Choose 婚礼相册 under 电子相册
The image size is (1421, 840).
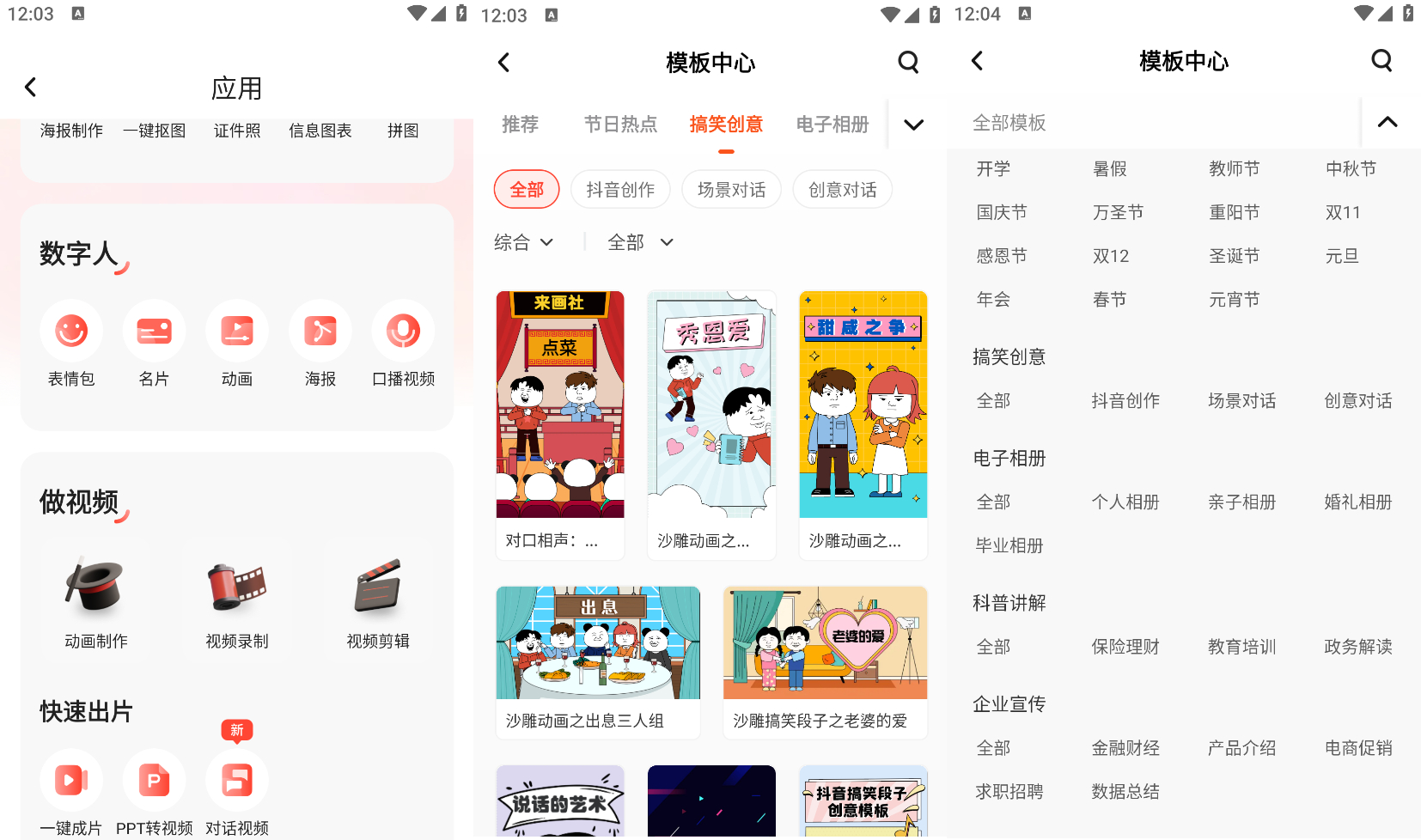pyautogui.click(x=1357, y=502)
